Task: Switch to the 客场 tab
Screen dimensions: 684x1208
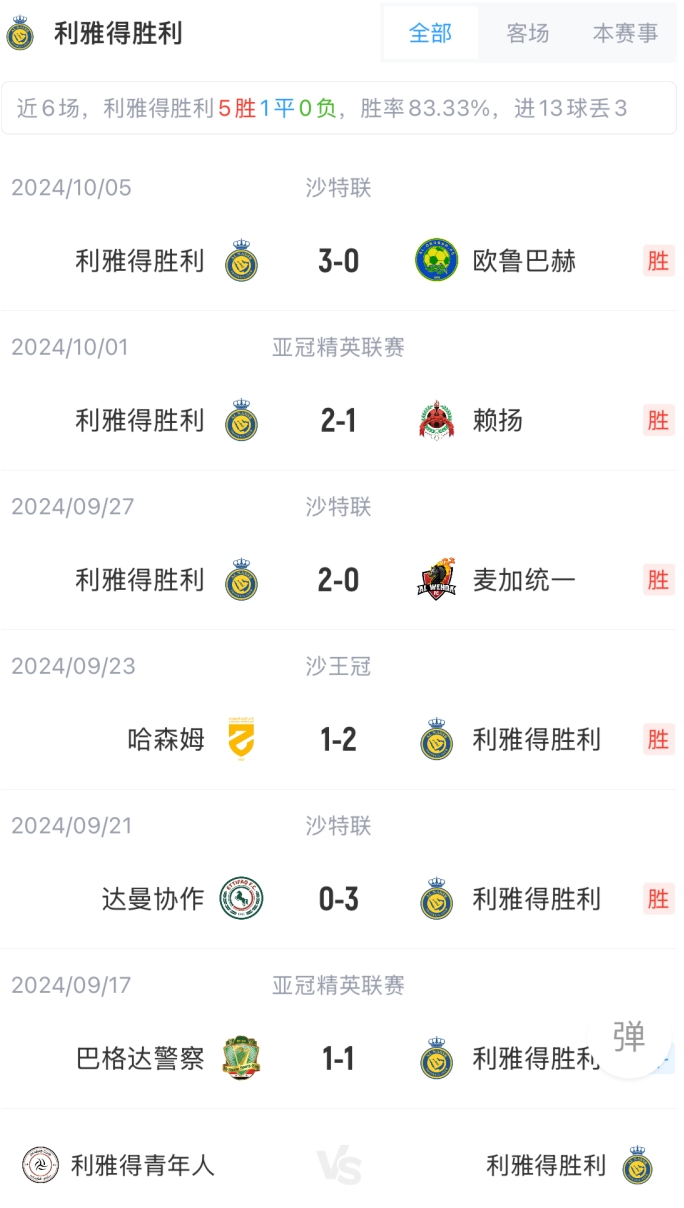Action: click(527, 33)
